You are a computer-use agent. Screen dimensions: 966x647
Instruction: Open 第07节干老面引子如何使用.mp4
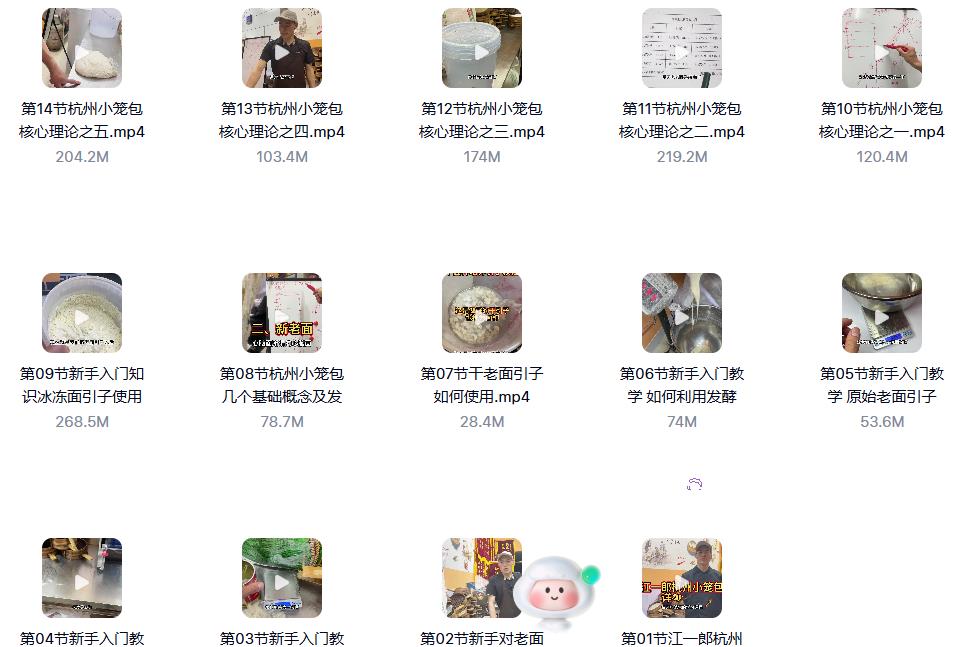click(482, 314)
